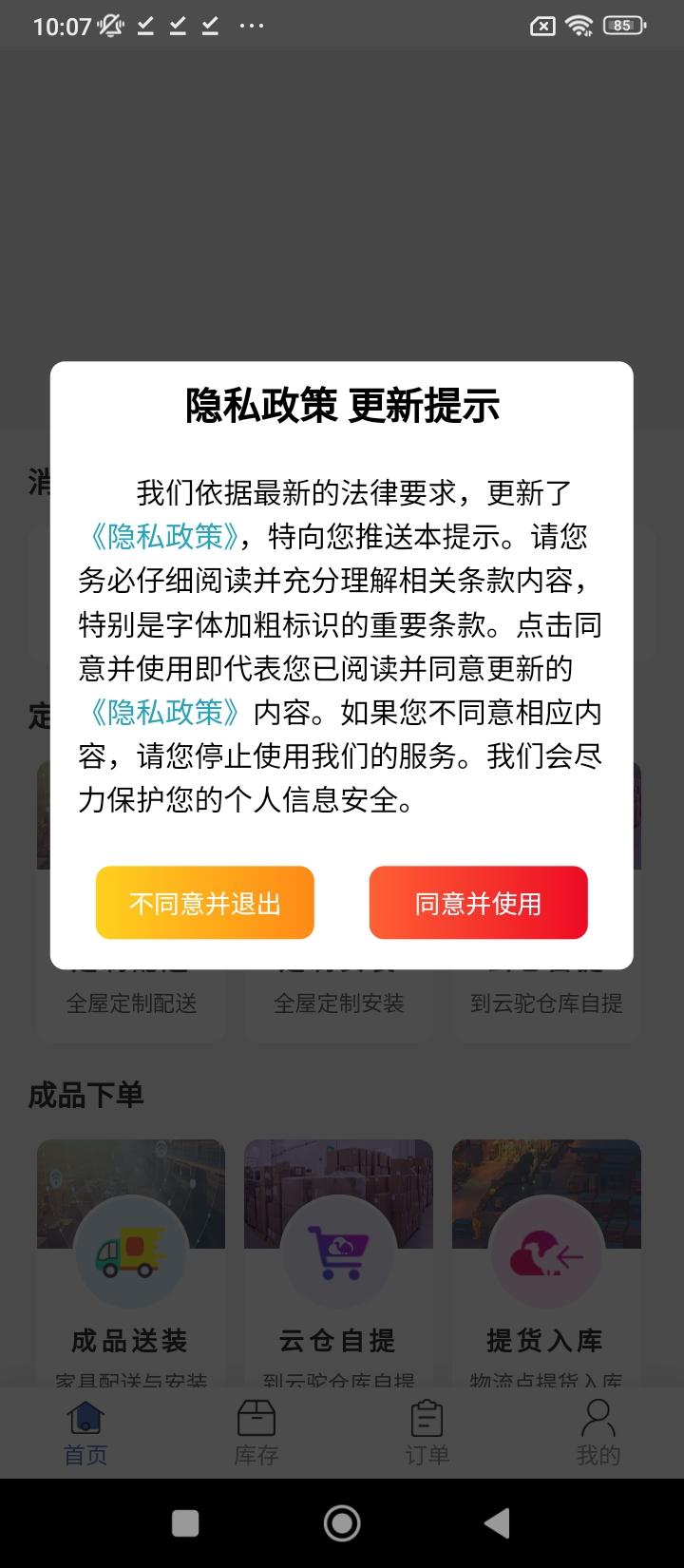Tap the 云仓自提 shopping cart icon
The width and height of the screenshot is (684, 1568).
338,1252
